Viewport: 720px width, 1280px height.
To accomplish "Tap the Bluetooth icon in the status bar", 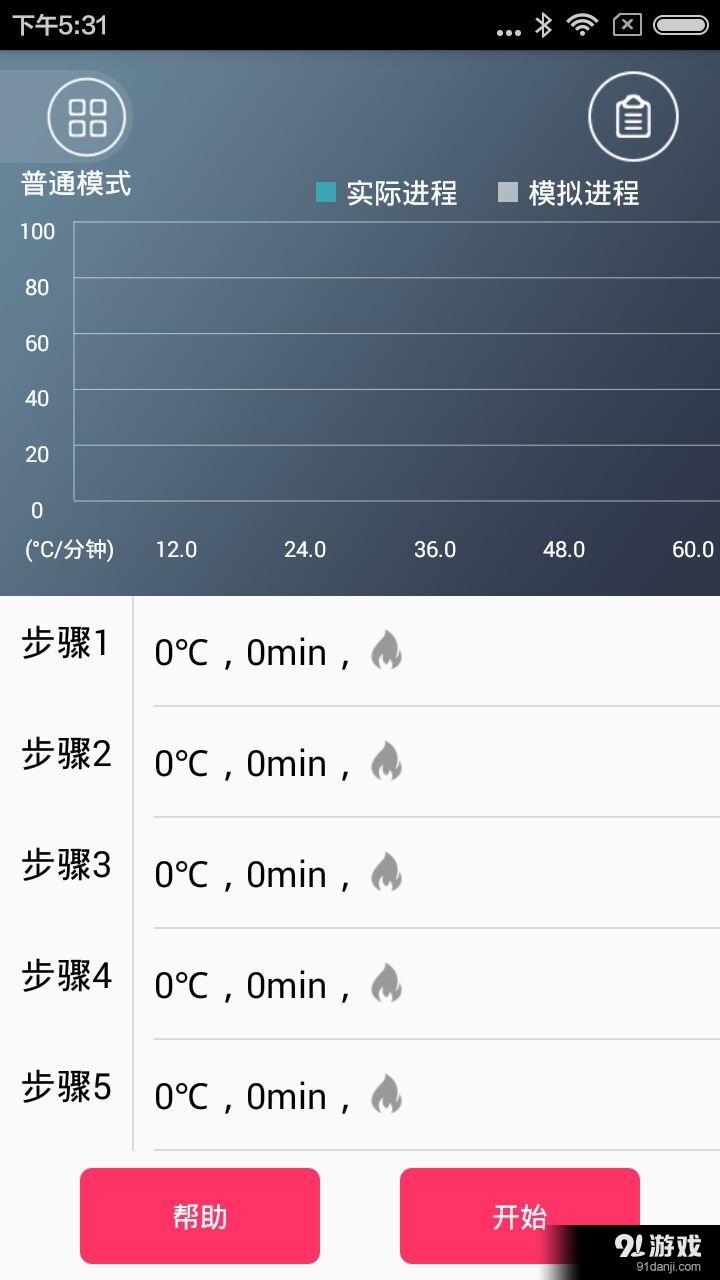I will [x=544, y=24].
